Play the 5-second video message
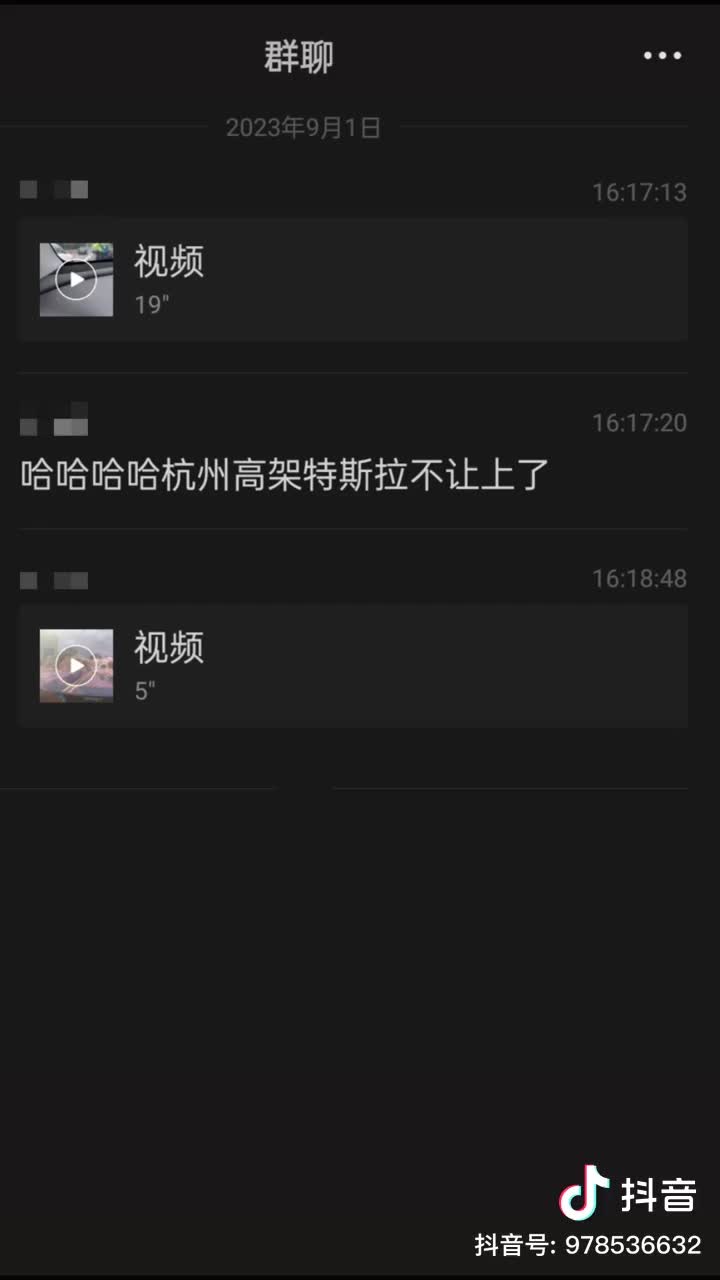This screenshot has width=720, height=1280. [x=76, y=666]
